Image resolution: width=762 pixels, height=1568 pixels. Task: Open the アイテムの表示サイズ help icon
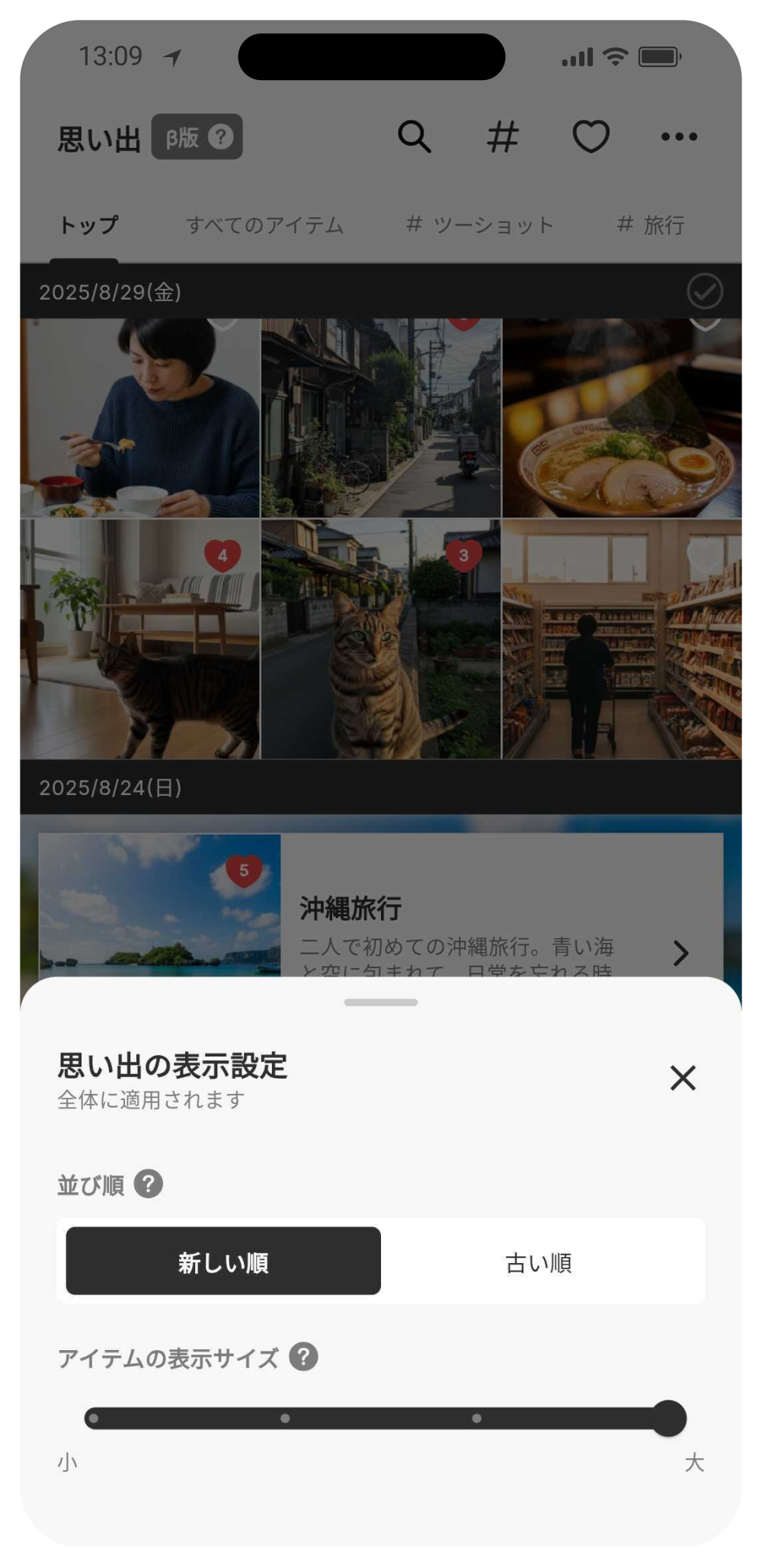(303, 1357)
